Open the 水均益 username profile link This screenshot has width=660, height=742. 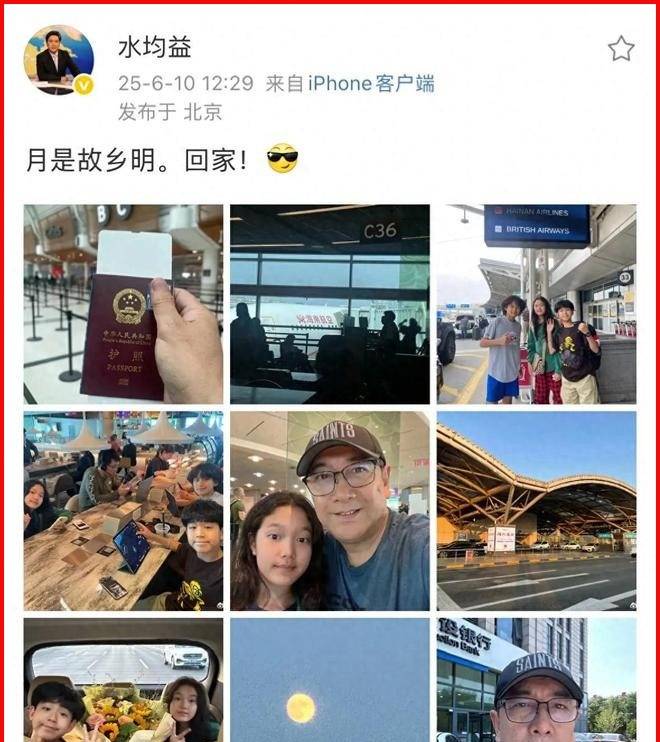(154, 47)
